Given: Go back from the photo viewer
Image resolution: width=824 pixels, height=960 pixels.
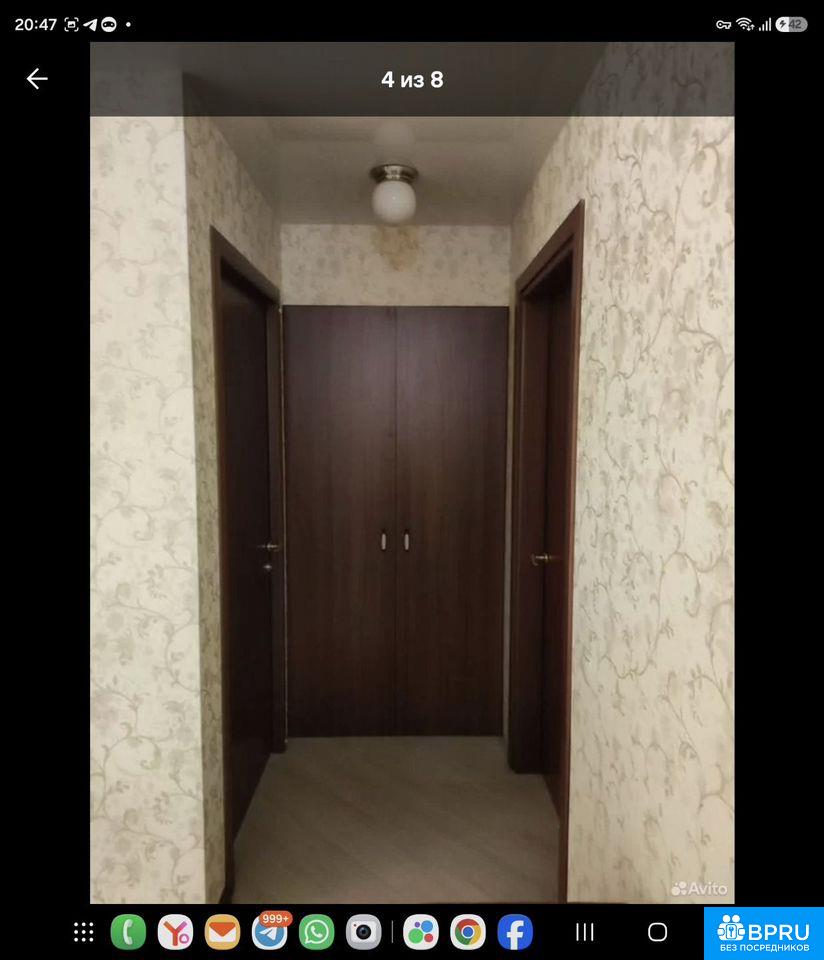Looking at the screenshot, I should click(x=37, y=79).
